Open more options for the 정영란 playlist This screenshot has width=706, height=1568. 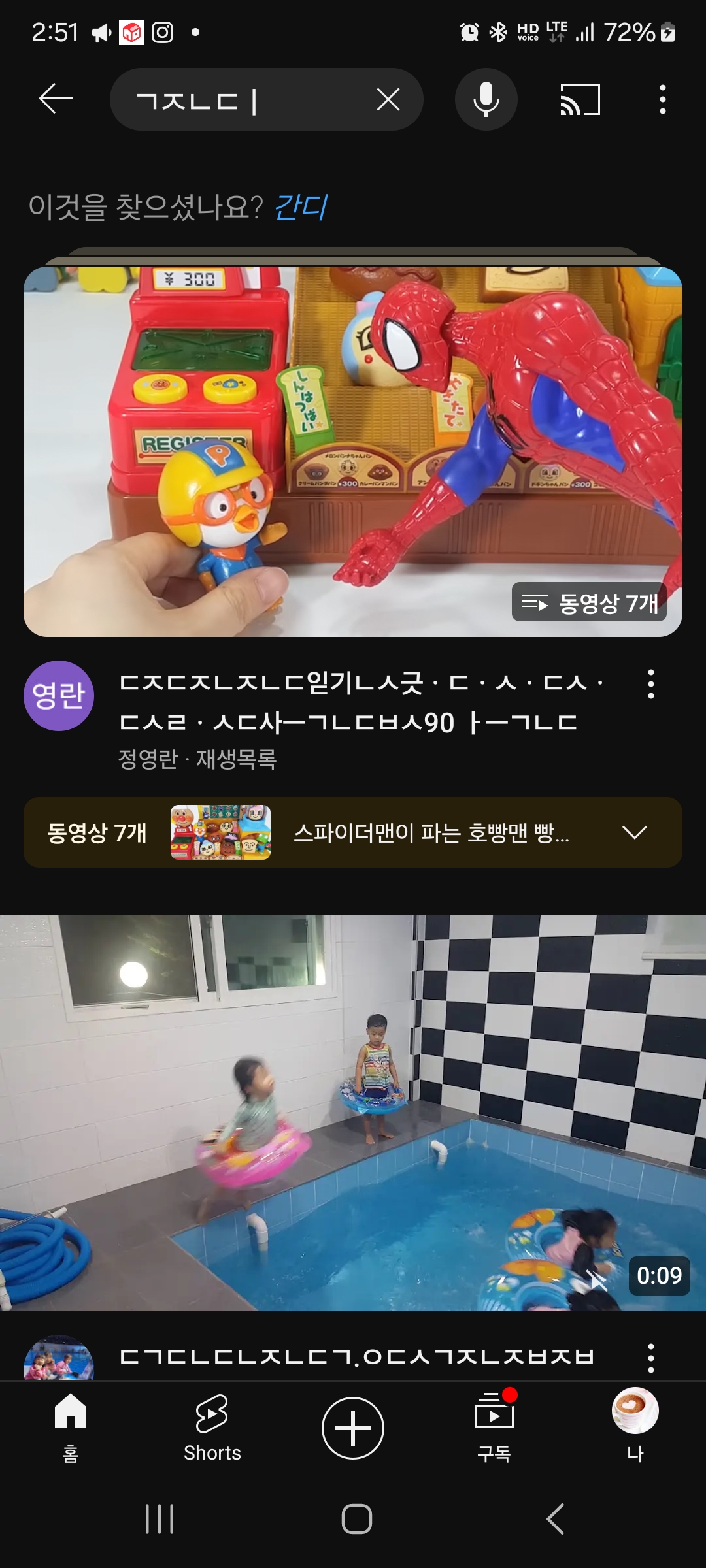click(650, 684)
